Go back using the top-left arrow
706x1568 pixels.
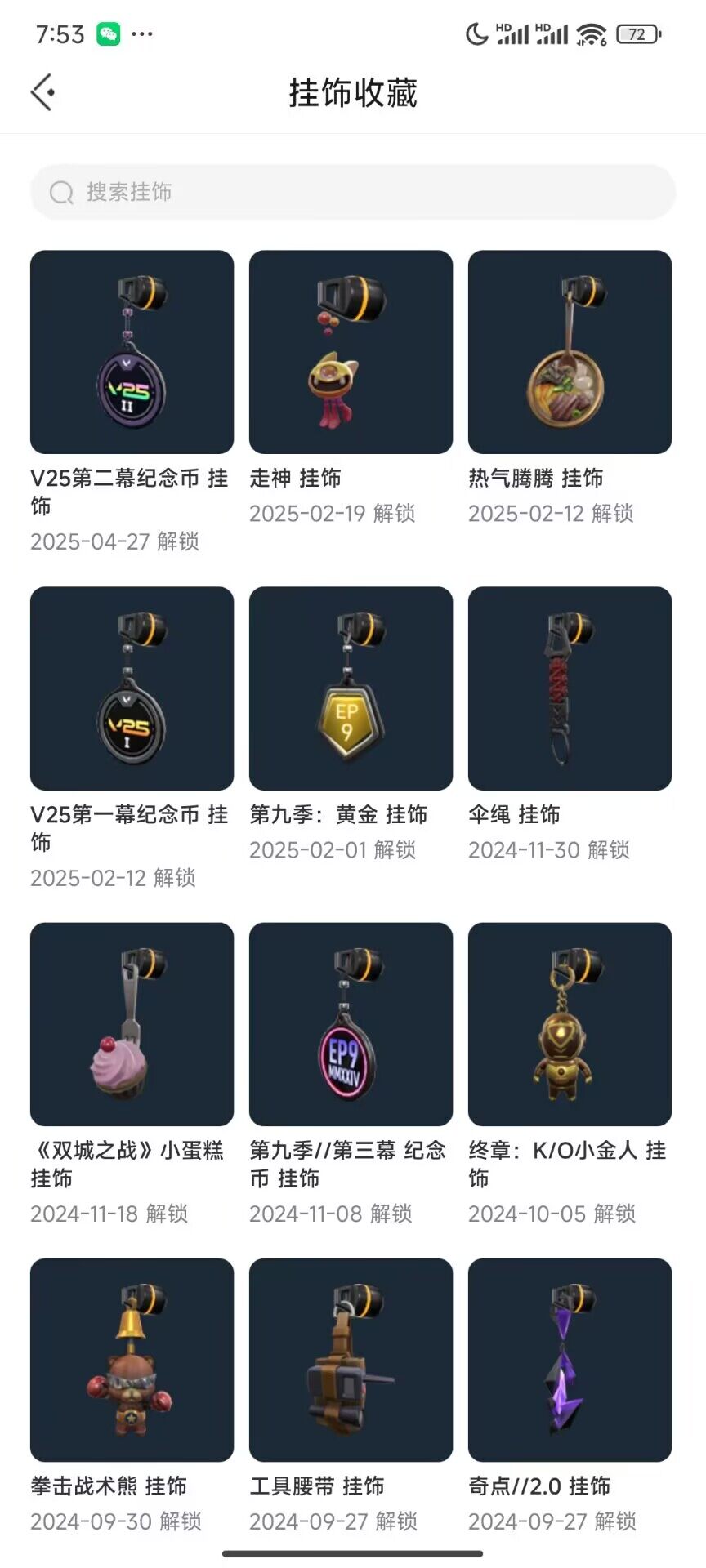[43, 92]
